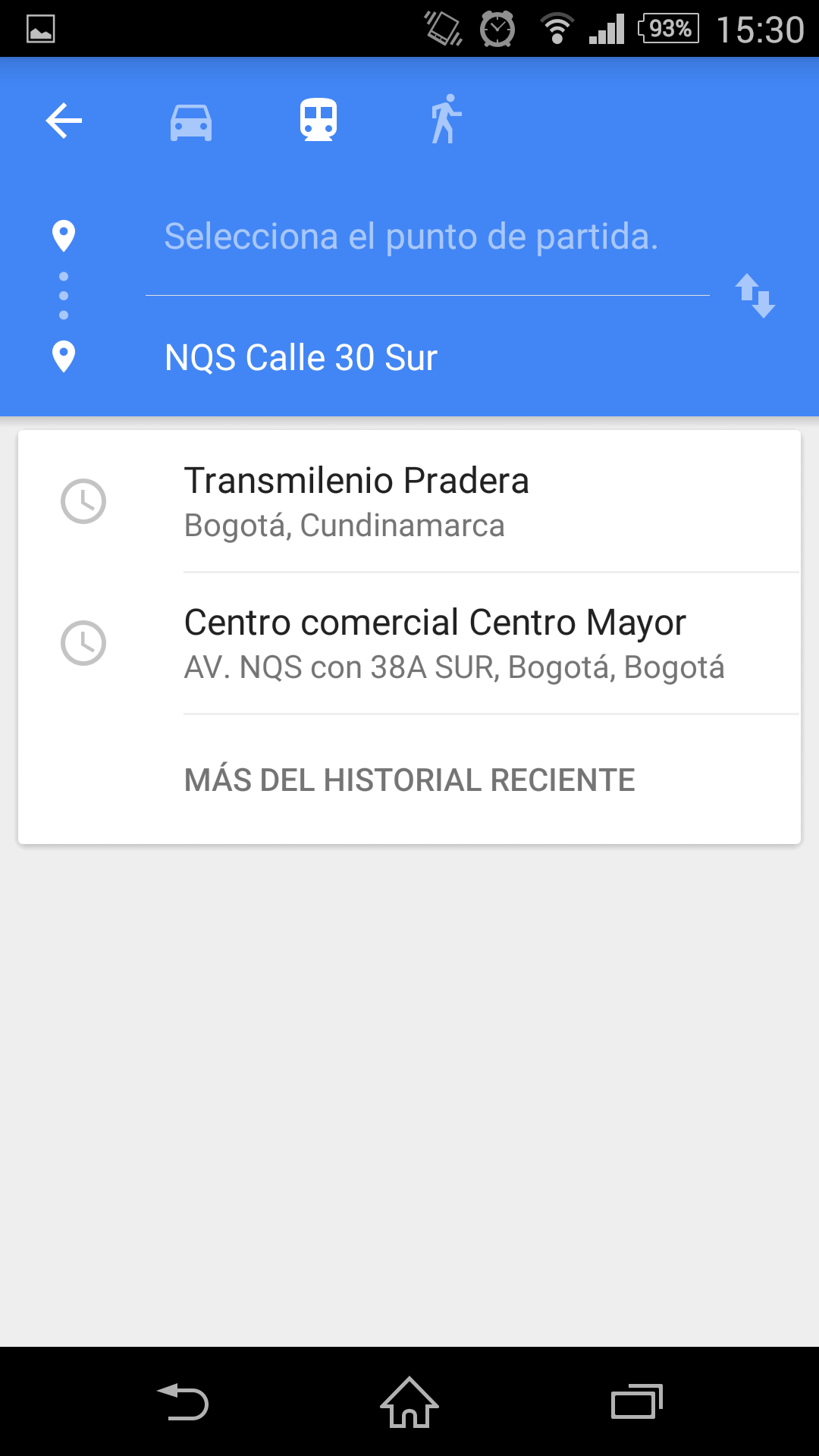Go back using the top-left arrow

click(64, 121)
